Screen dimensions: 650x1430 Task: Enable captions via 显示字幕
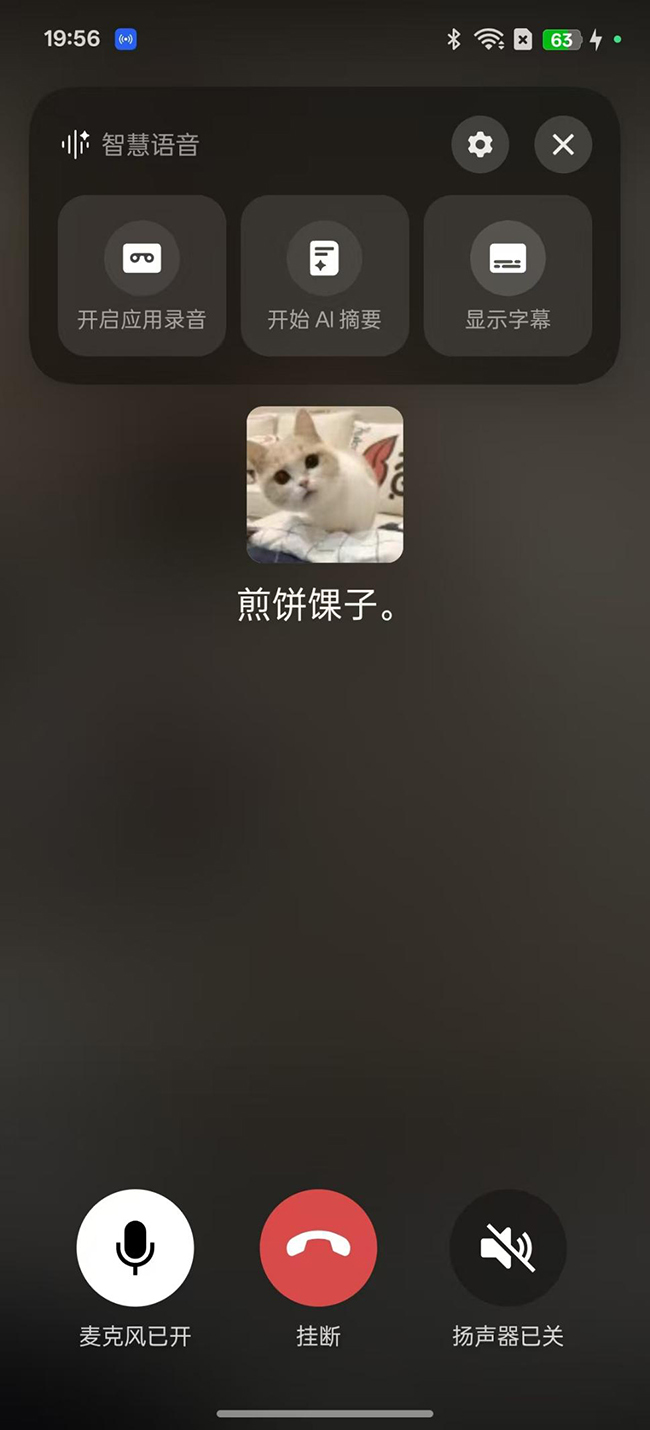(x=508, y=276)
